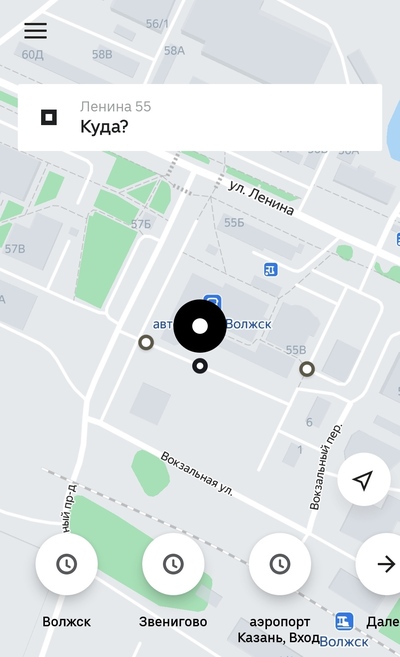Center map on my location
This screenshot has width=400, height=657.
[x=364, y=479]
